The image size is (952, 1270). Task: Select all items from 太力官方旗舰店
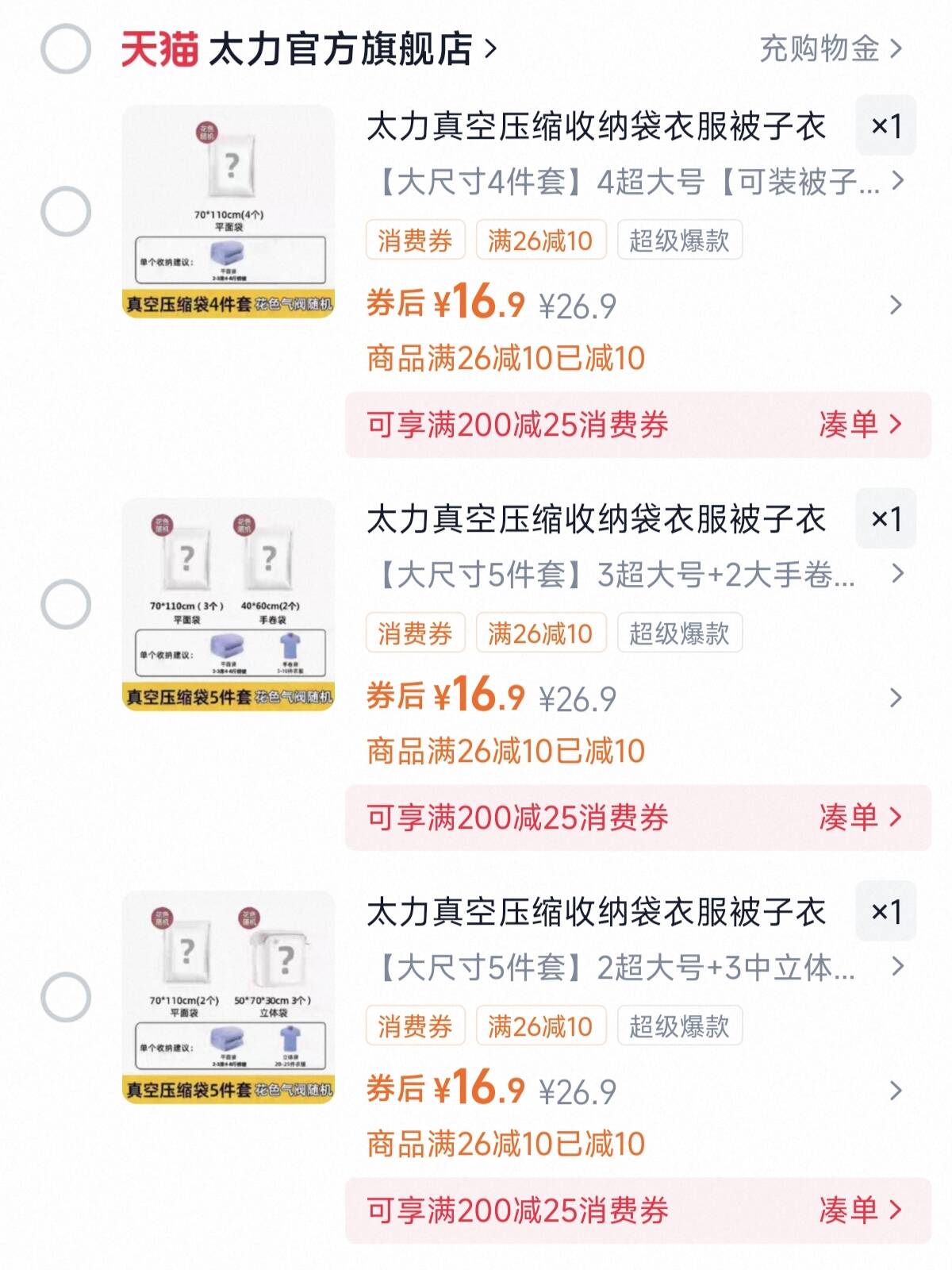point(66,49)
